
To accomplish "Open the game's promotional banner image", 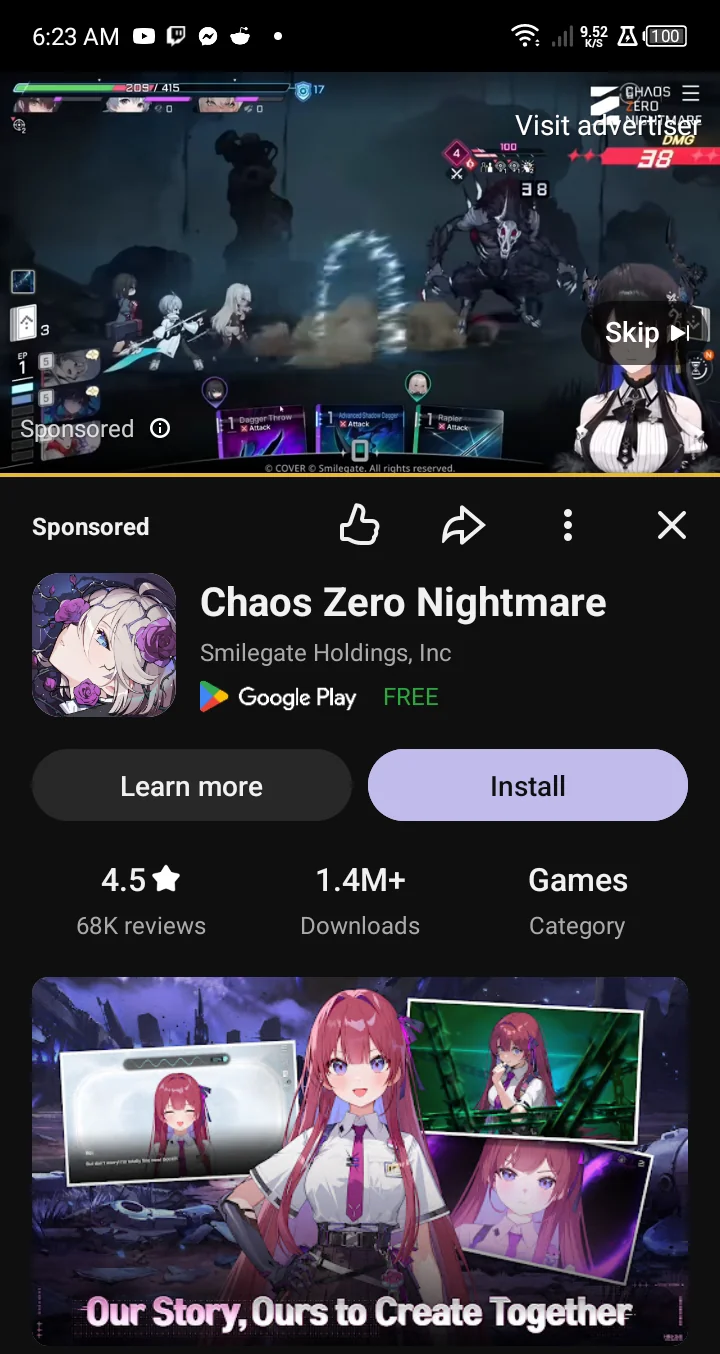I will (360, 1160).
